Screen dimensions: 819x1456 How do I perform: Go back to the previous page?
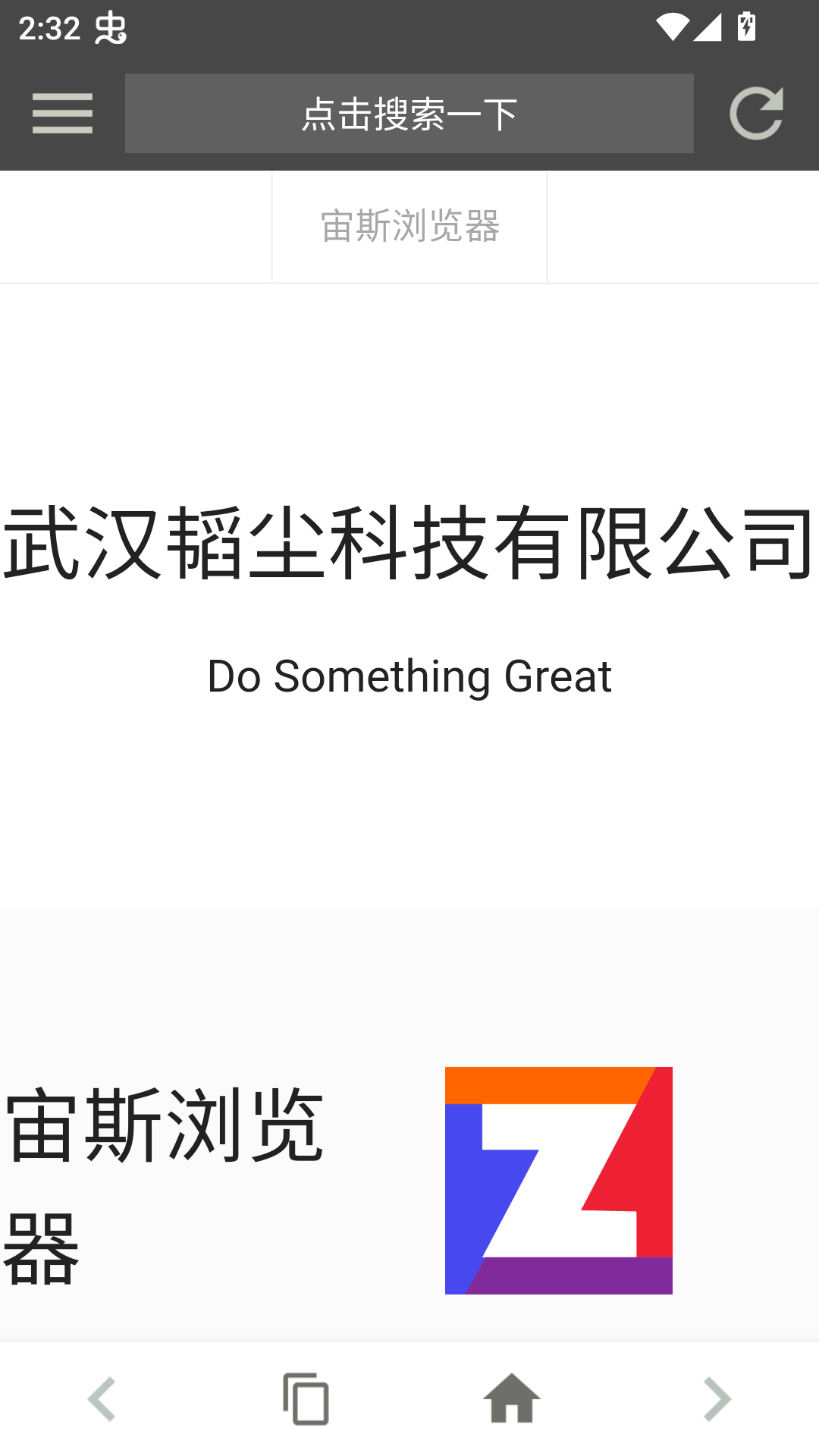click(102, 1399)
